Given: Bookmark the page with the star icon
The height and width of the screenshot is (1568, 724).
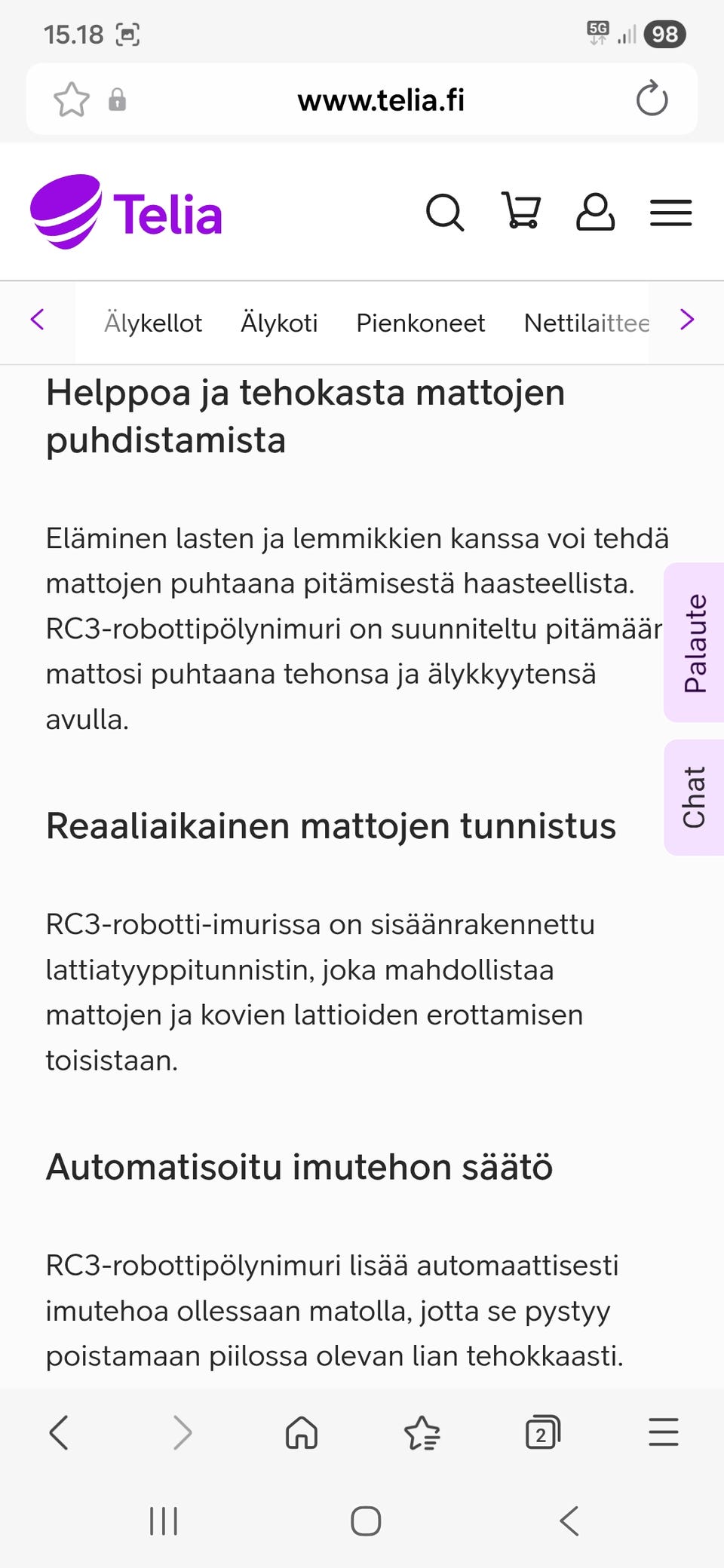Looking at the screenshot, I should click(72, 99).
